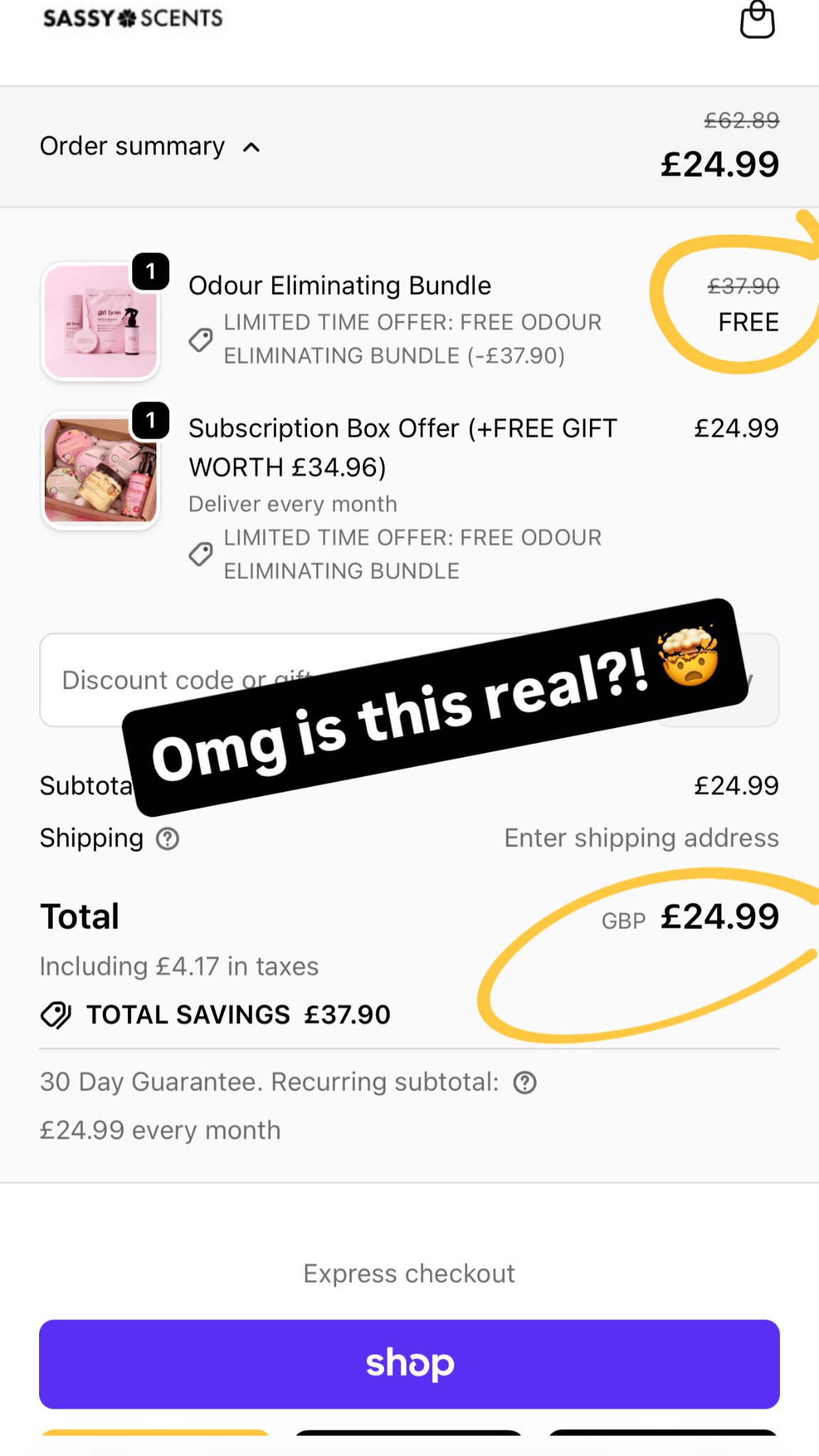Pay with the purple Shop button
The height and width of the screenshot is (1456, 819).
[409, 1364]
